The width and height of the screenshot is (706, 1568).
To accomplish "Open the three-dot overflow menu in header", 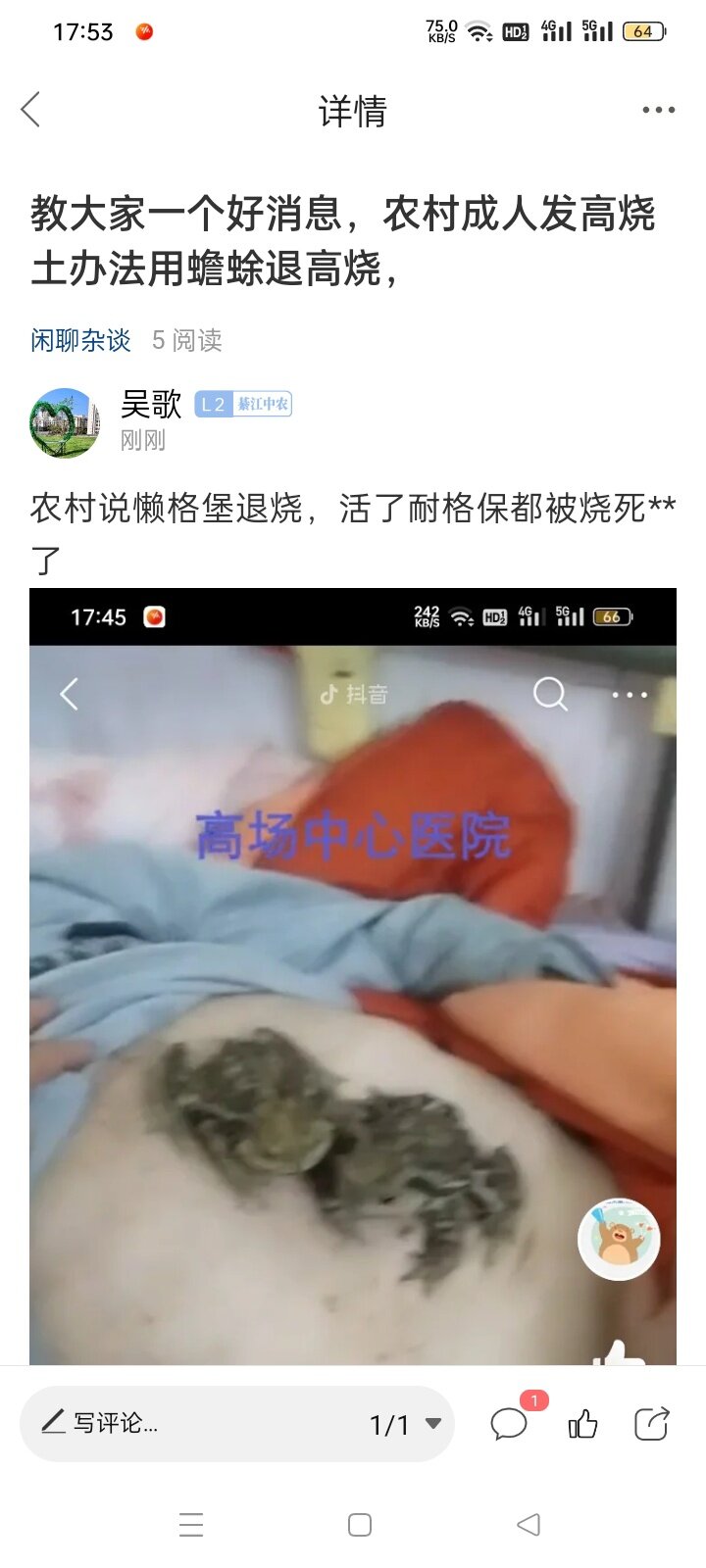I will (x=658, y=110).
